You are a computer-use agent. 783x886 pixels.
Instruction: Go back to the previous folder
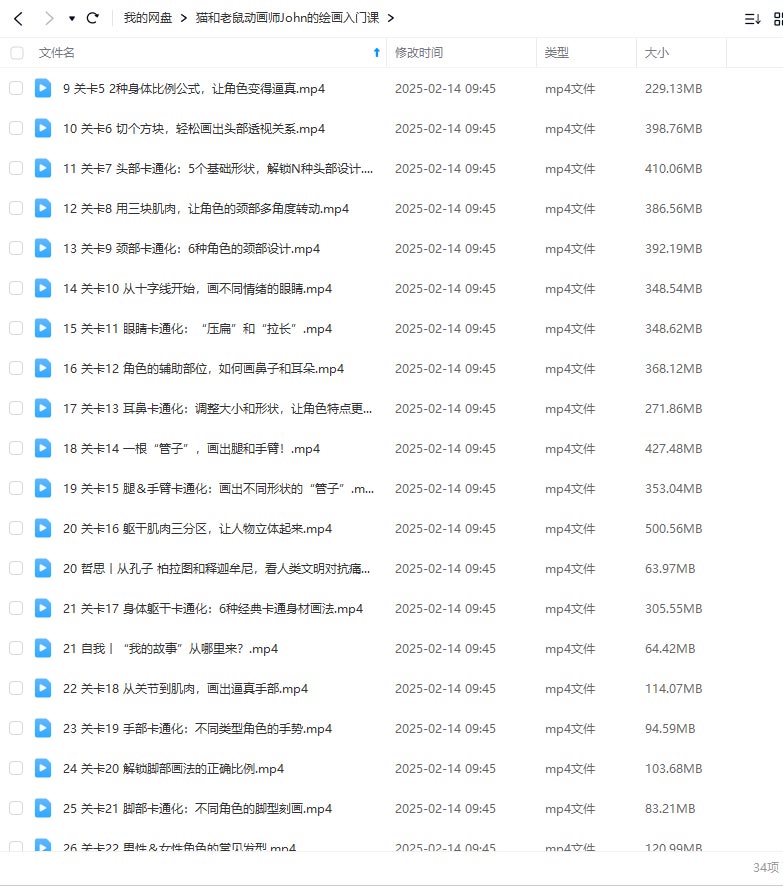[x=18, y=18]
